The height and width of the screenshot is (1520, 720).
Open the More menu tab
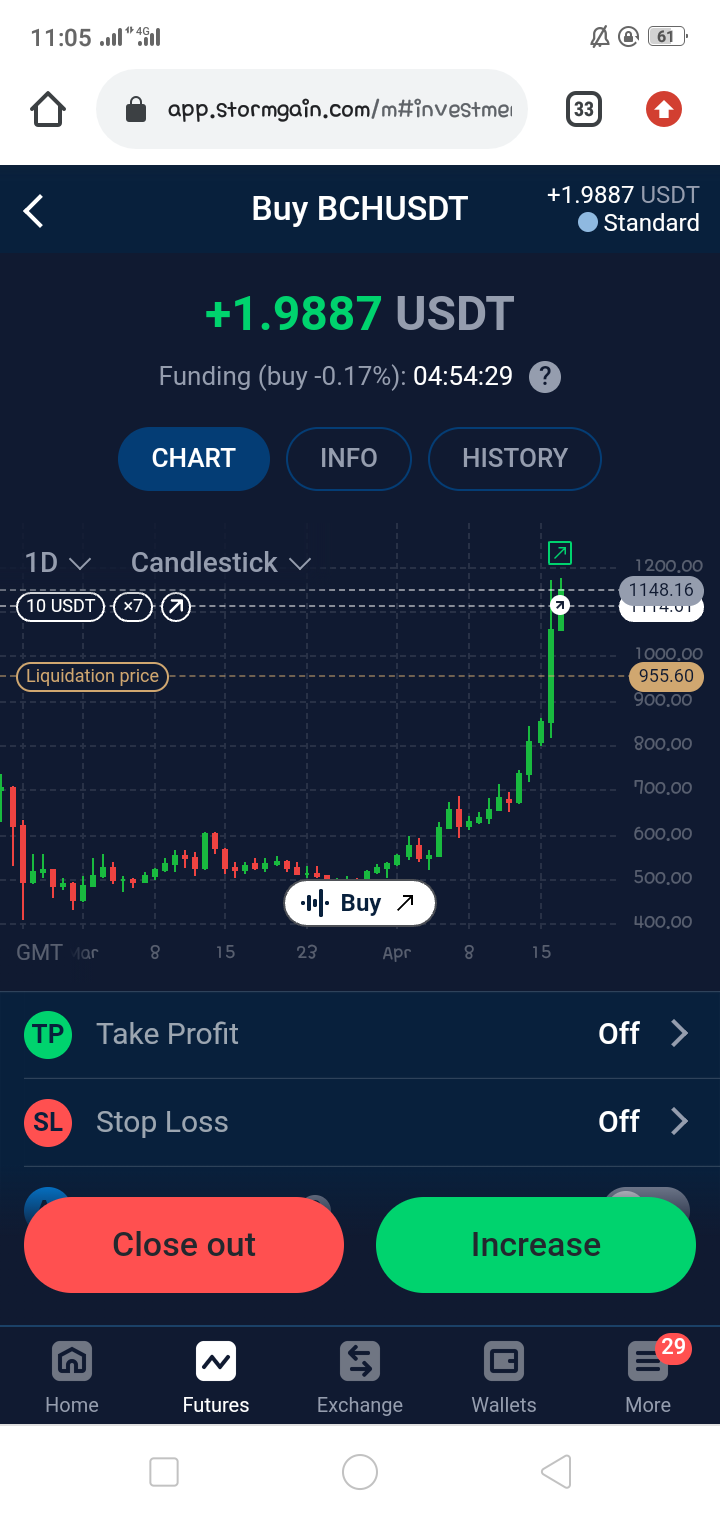(648, 1378)
